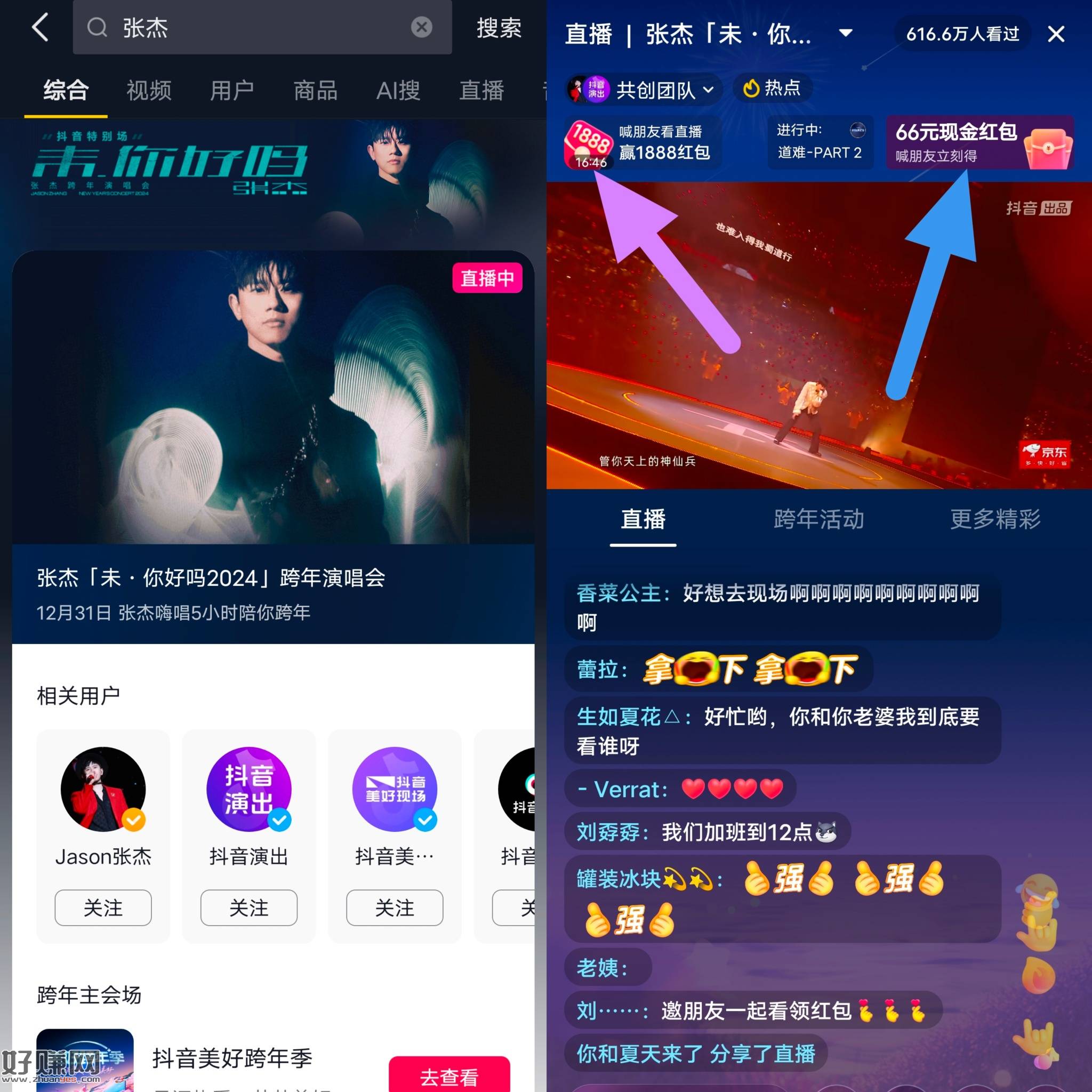Open the 更多精彩 tab
Image resolution: width=1092 pixels, height=1092 pixels.
995,519
